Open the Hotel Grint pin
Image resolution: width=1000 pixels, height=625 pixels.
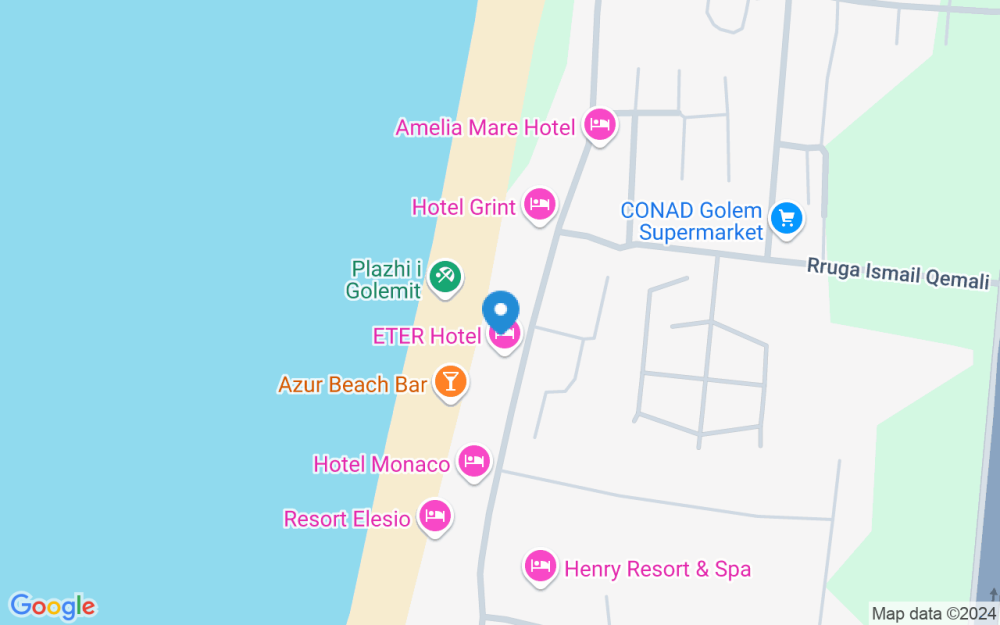pyautogui.click(x=540, y=205)
